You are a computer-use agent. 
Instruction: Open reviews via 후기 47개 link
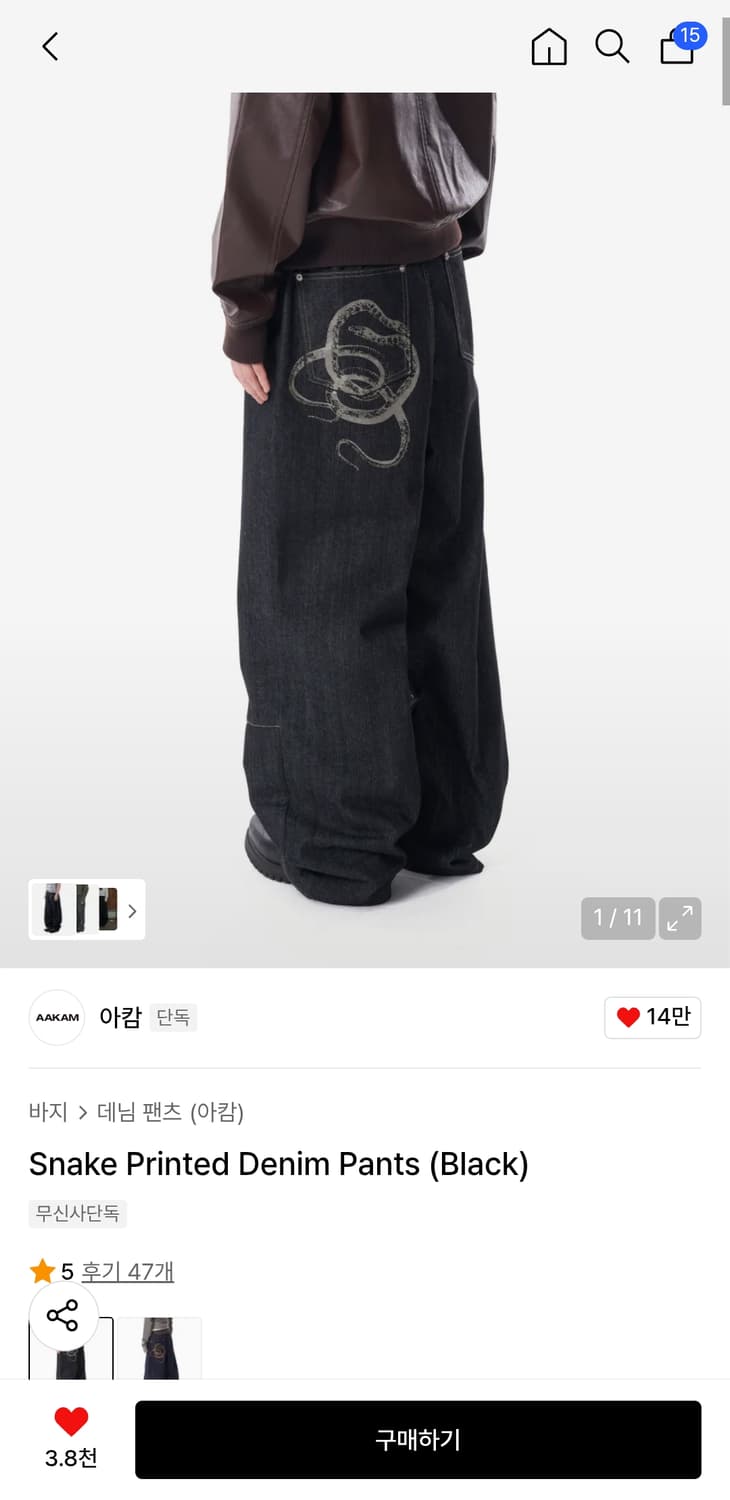pyautogui.click(x=129, y=1270)
